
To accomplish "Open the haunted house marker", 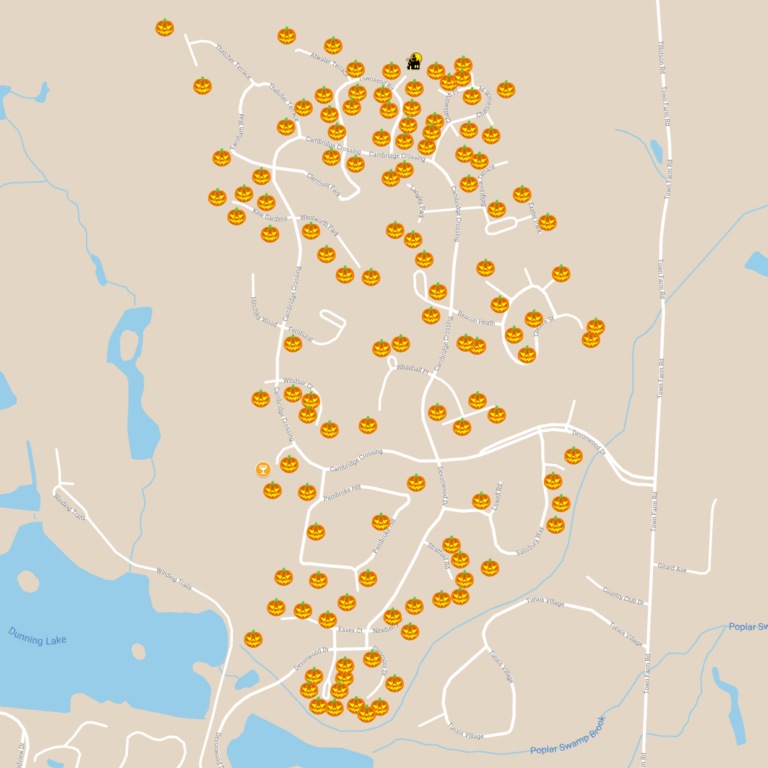I will click(x=414, y=62).
